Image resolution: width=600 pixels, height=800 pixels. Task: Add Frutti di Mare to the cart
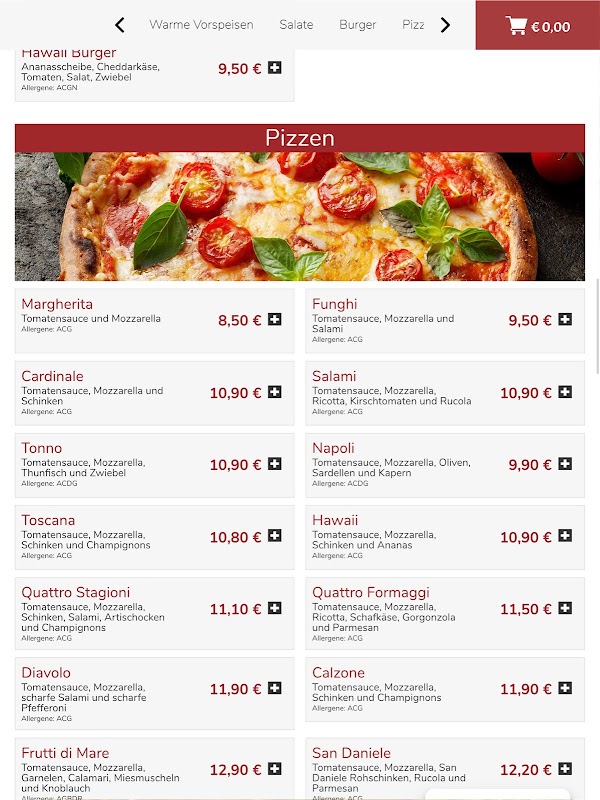(275, 769)
